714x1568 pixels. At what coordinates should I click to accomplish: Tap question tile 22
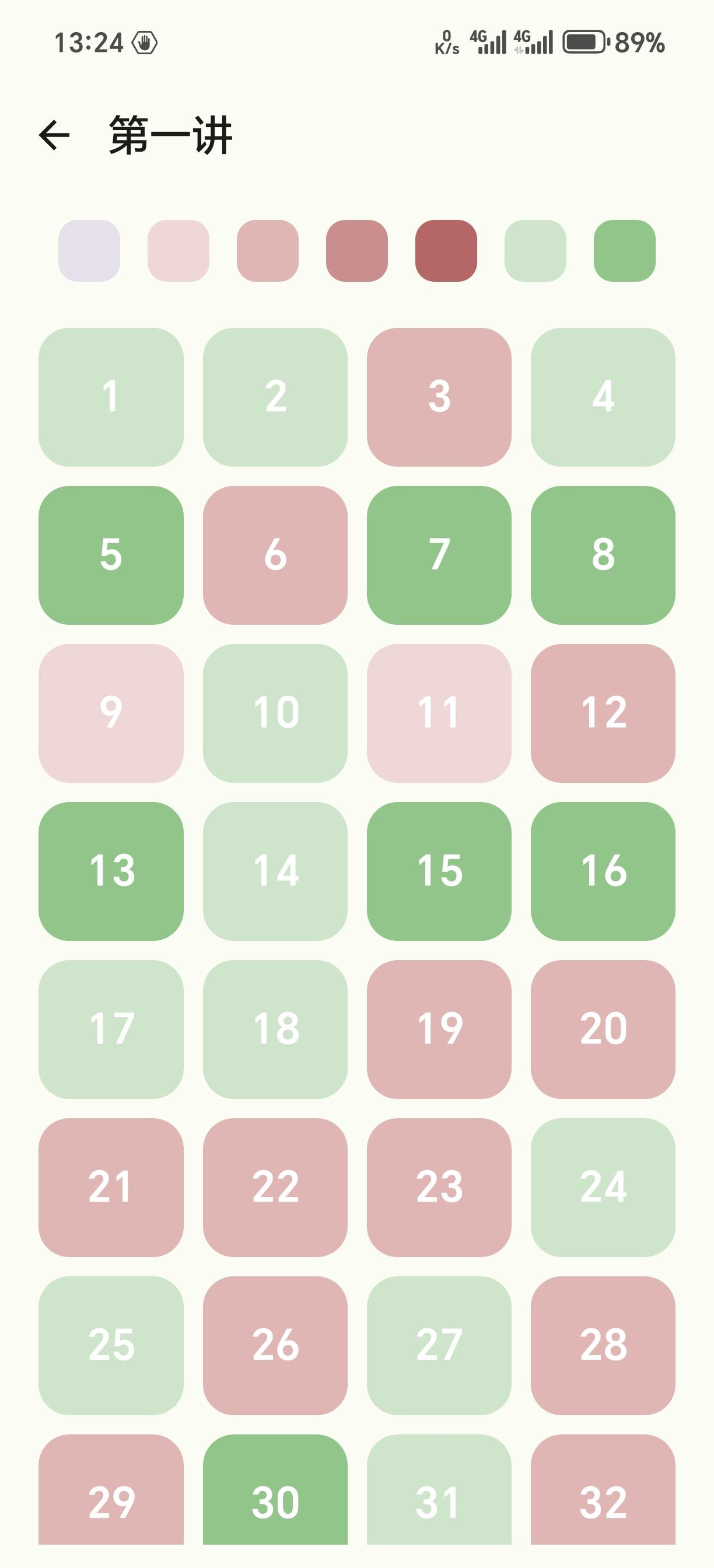tap(275, 1187)
